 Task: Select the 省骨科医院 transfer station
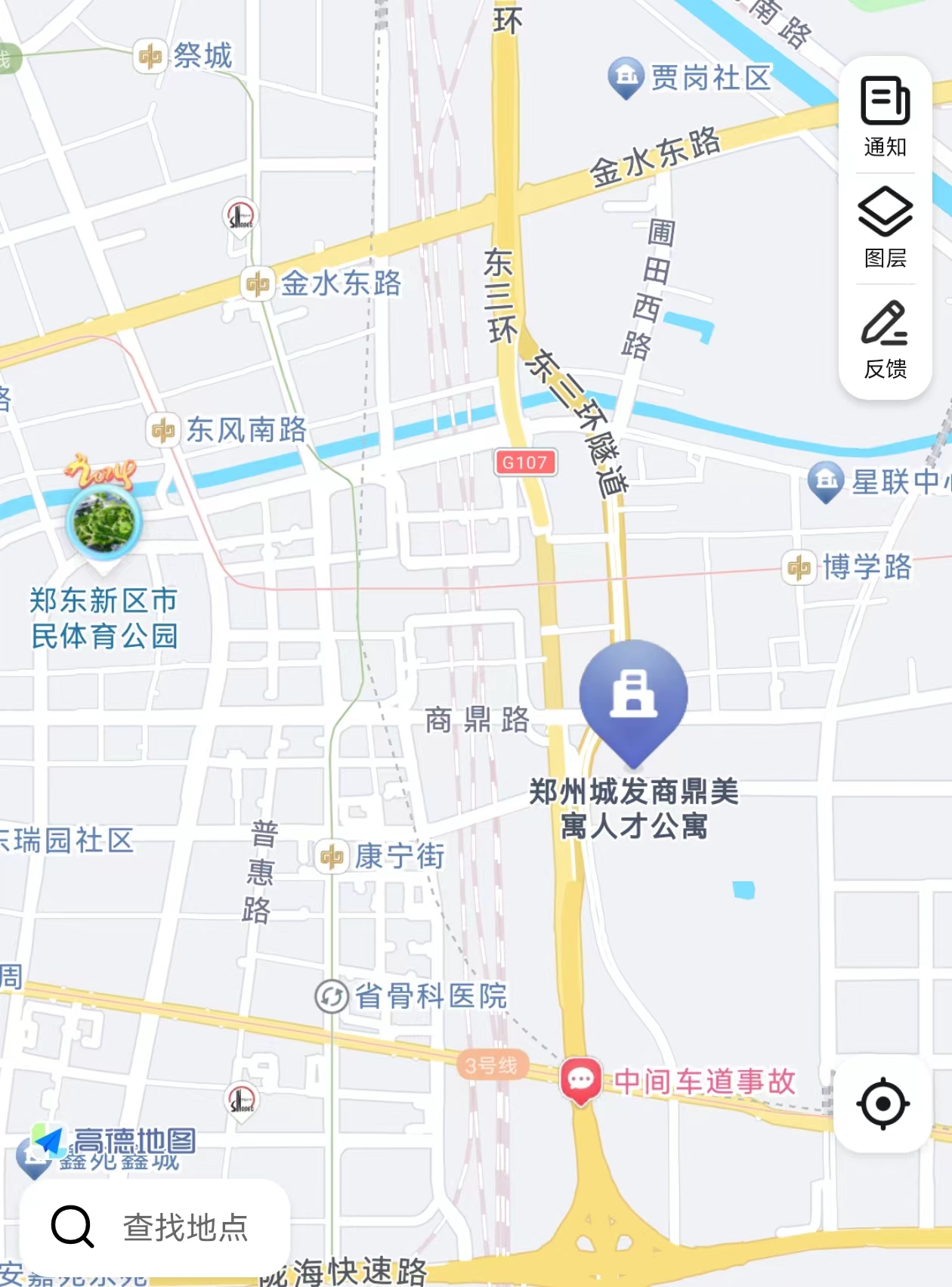click(331, 996)
